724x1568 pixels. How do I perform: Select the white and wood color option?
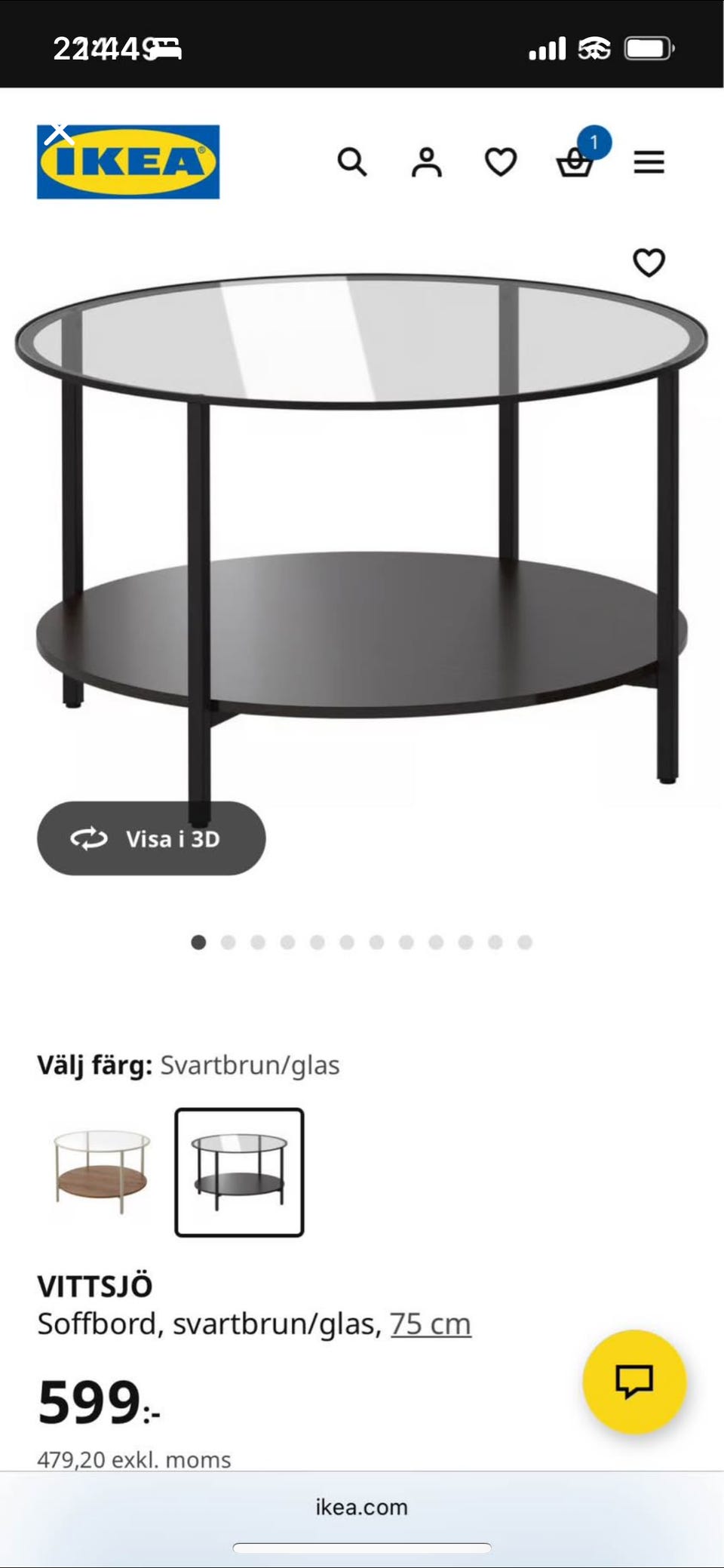102,1171
